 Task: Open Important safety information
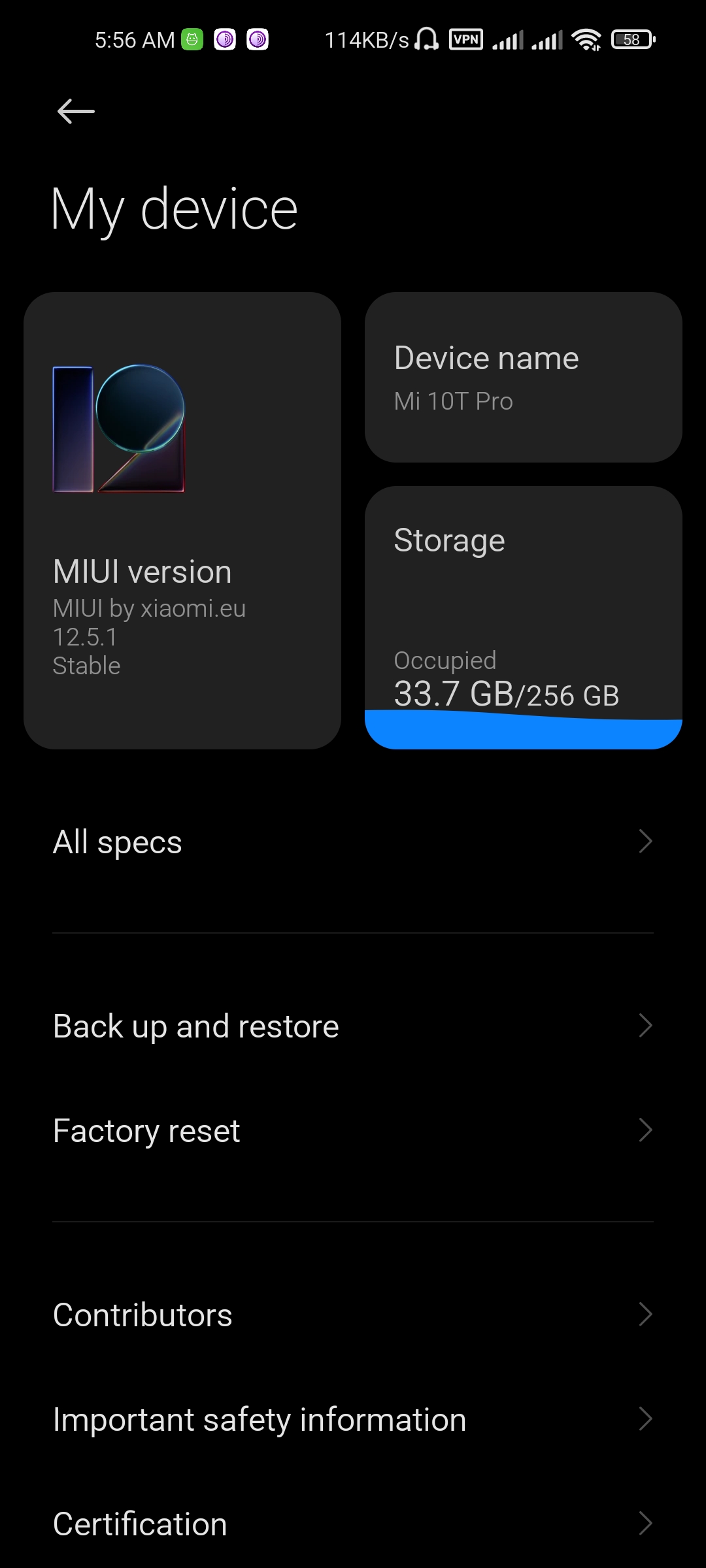[x=353, y=1419]
